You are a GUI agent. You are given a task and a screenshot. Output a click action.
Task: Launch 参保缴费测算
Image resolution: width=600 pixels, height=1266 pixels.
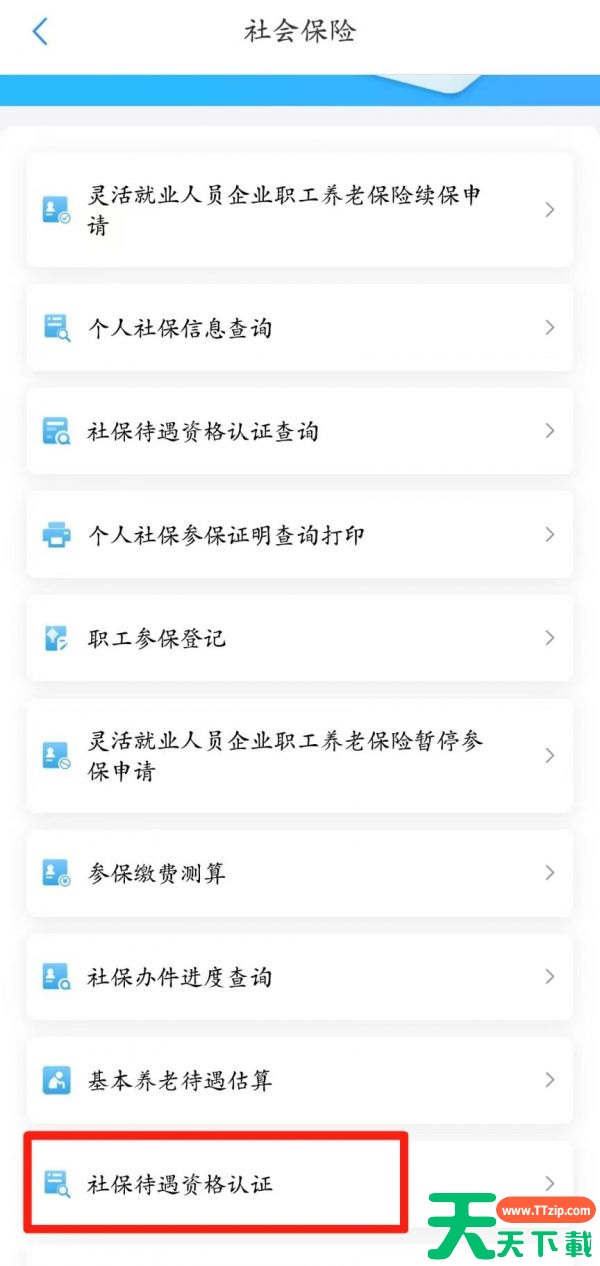click(299, 873)
